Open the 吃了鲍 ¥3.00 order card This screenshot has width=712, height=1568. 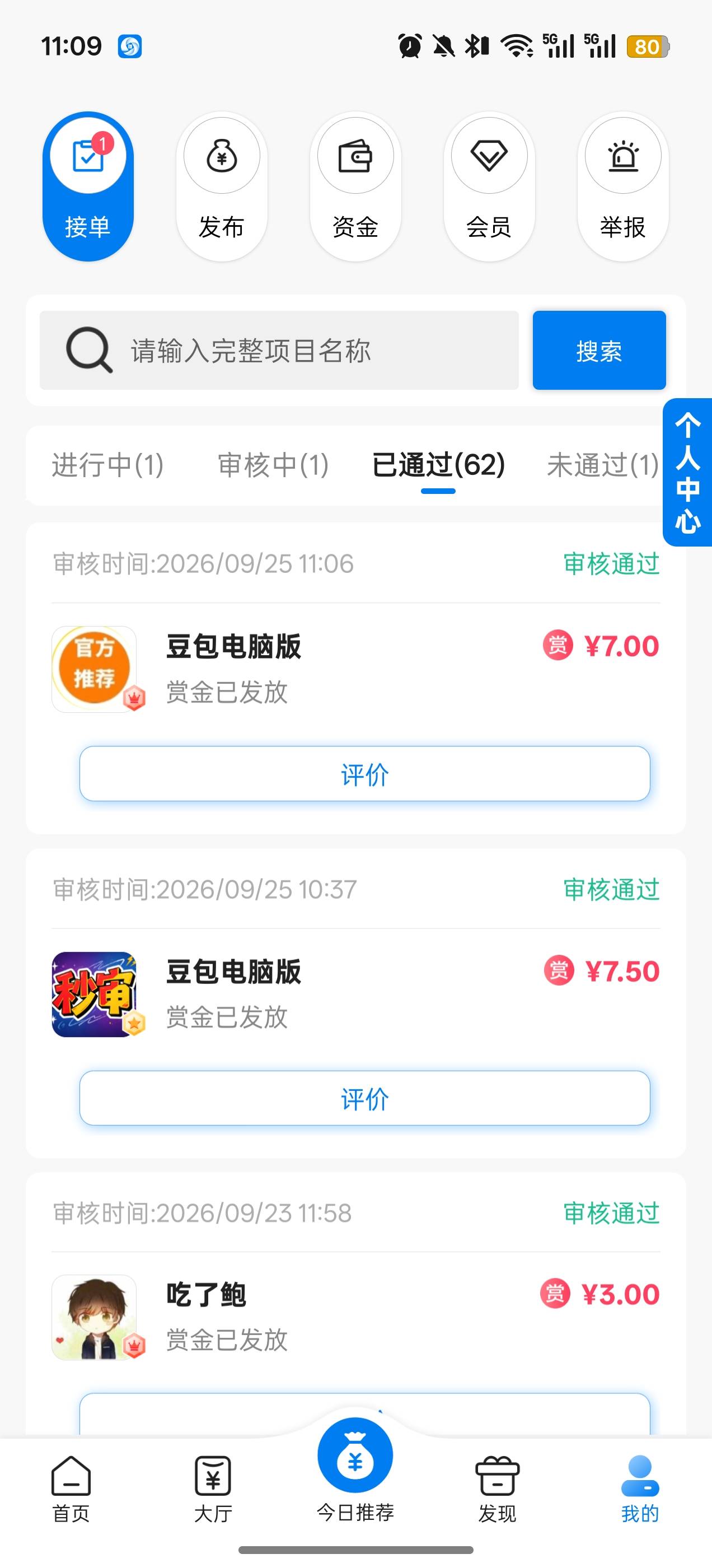(355, 1303)
